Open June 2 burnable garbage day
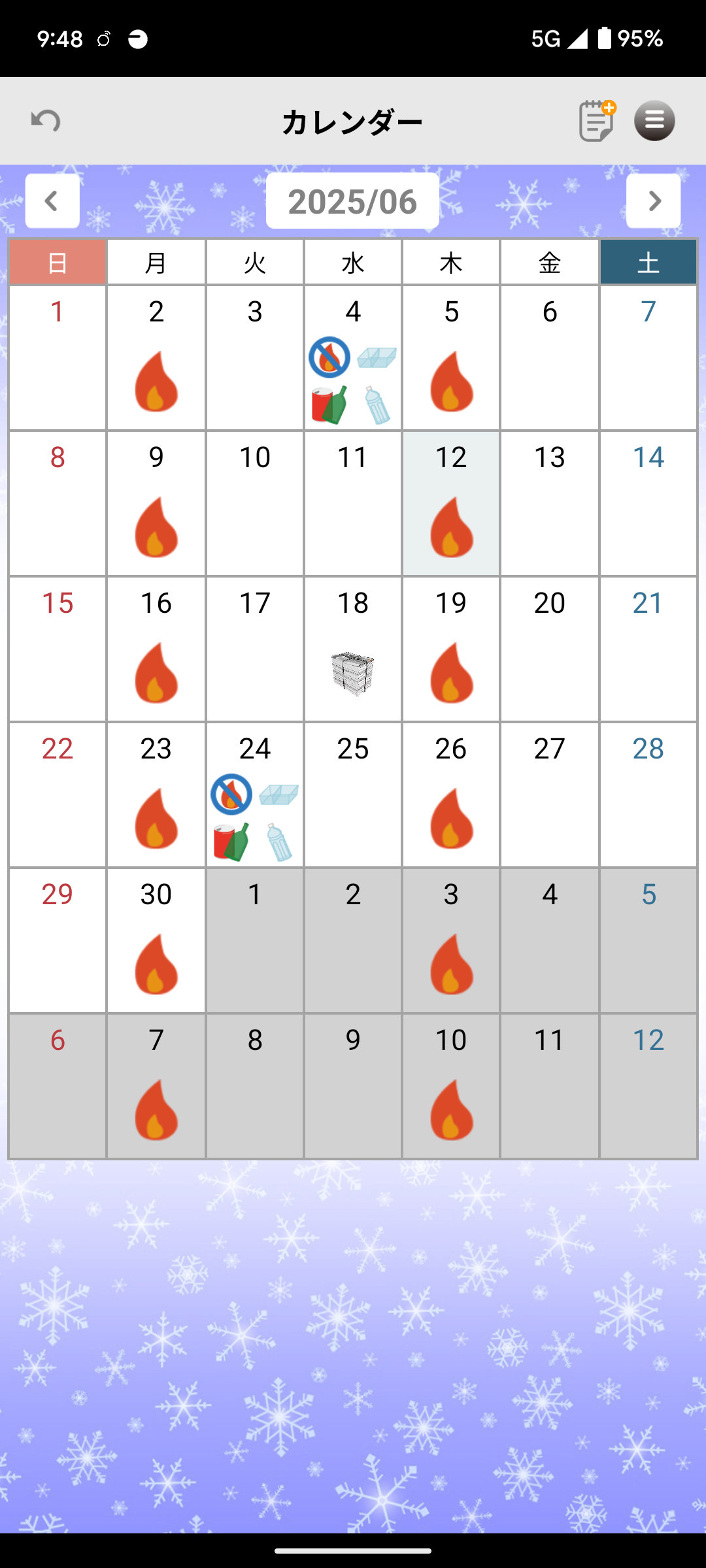The height and width of the screenshot is (1568, 706). [x=156, y=358]
